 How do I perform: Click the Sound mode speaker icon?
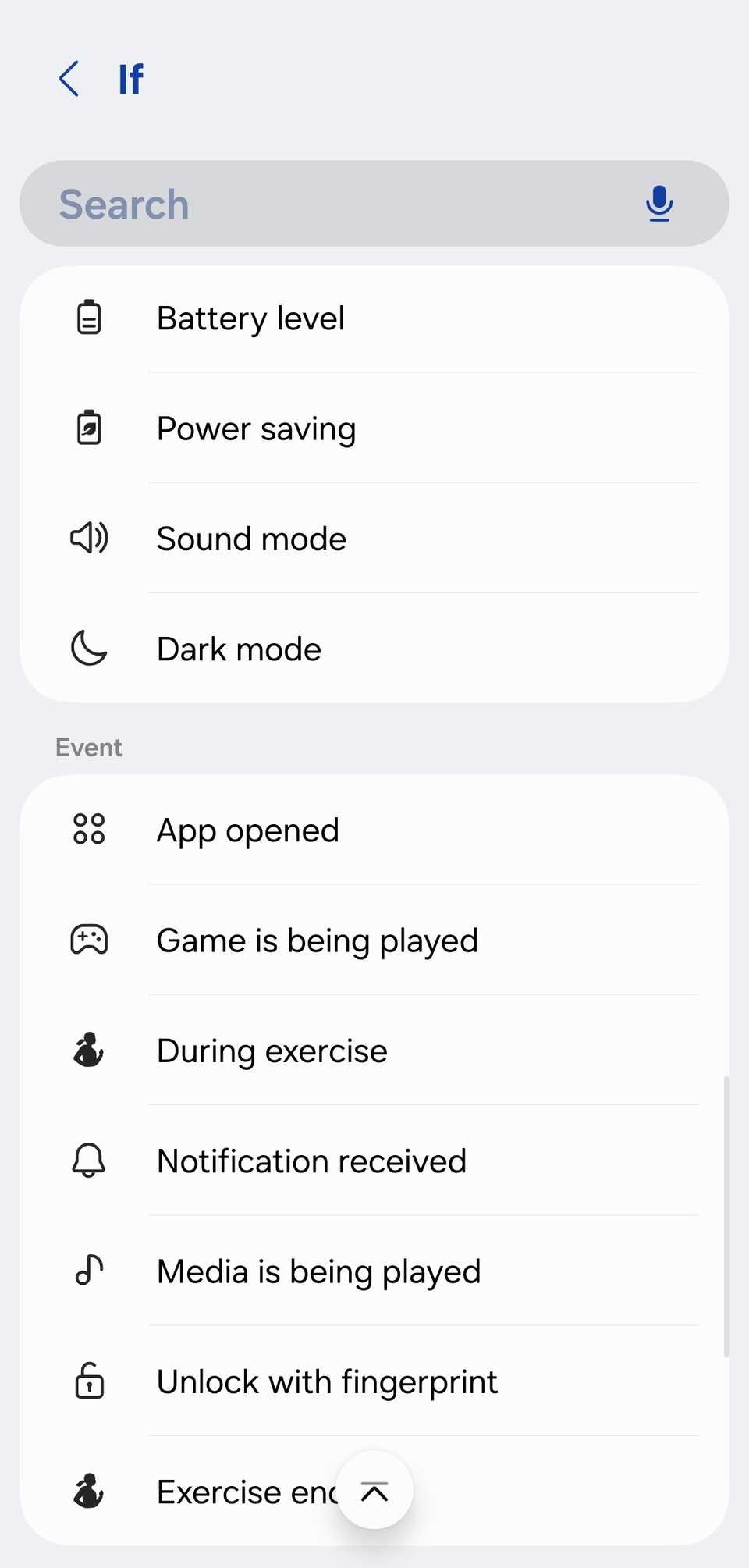tap(87, 538)
